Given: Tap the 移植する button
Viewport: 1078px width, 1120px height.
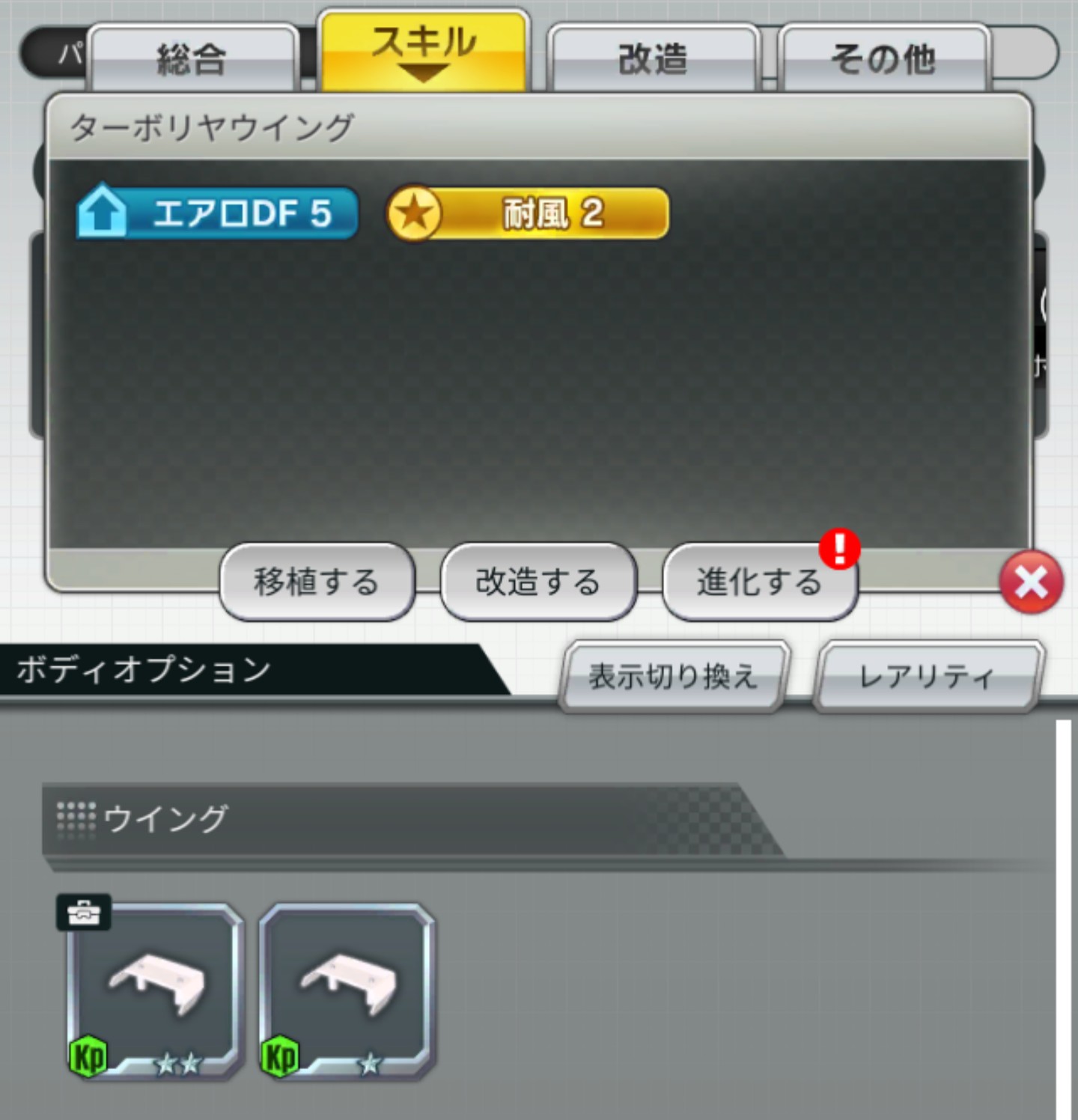Looking at the screenshot, I should coord(317,582).
